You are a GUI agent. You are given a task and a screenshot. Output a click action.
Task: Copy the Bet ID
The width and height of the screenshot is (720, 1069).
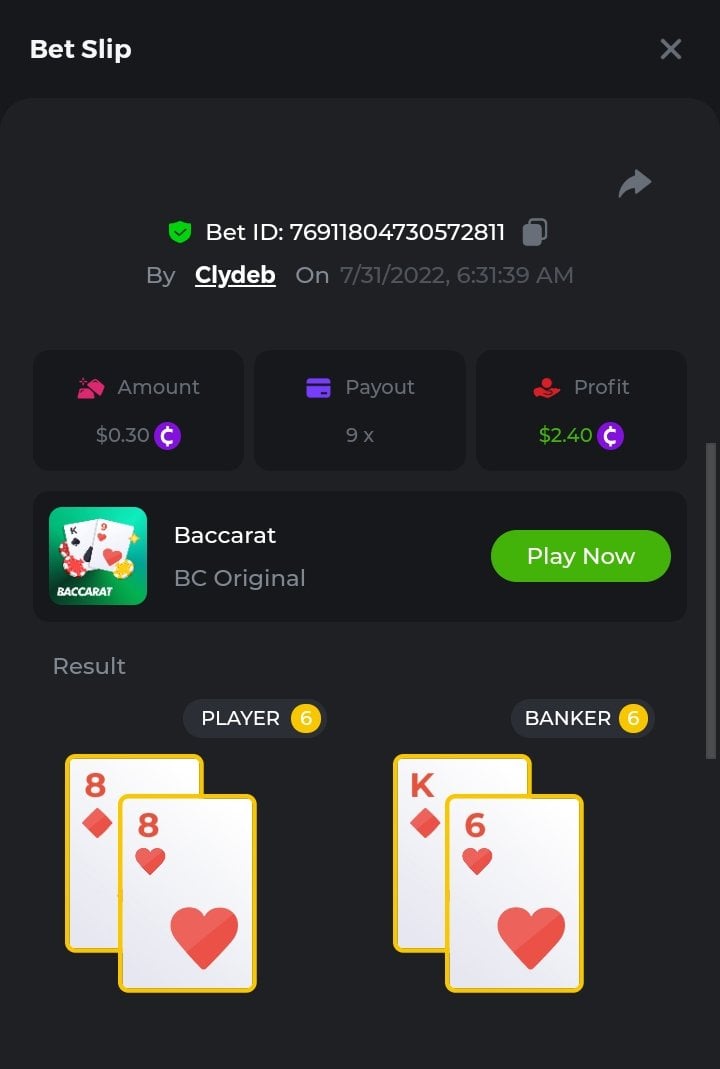click(535, 233)
